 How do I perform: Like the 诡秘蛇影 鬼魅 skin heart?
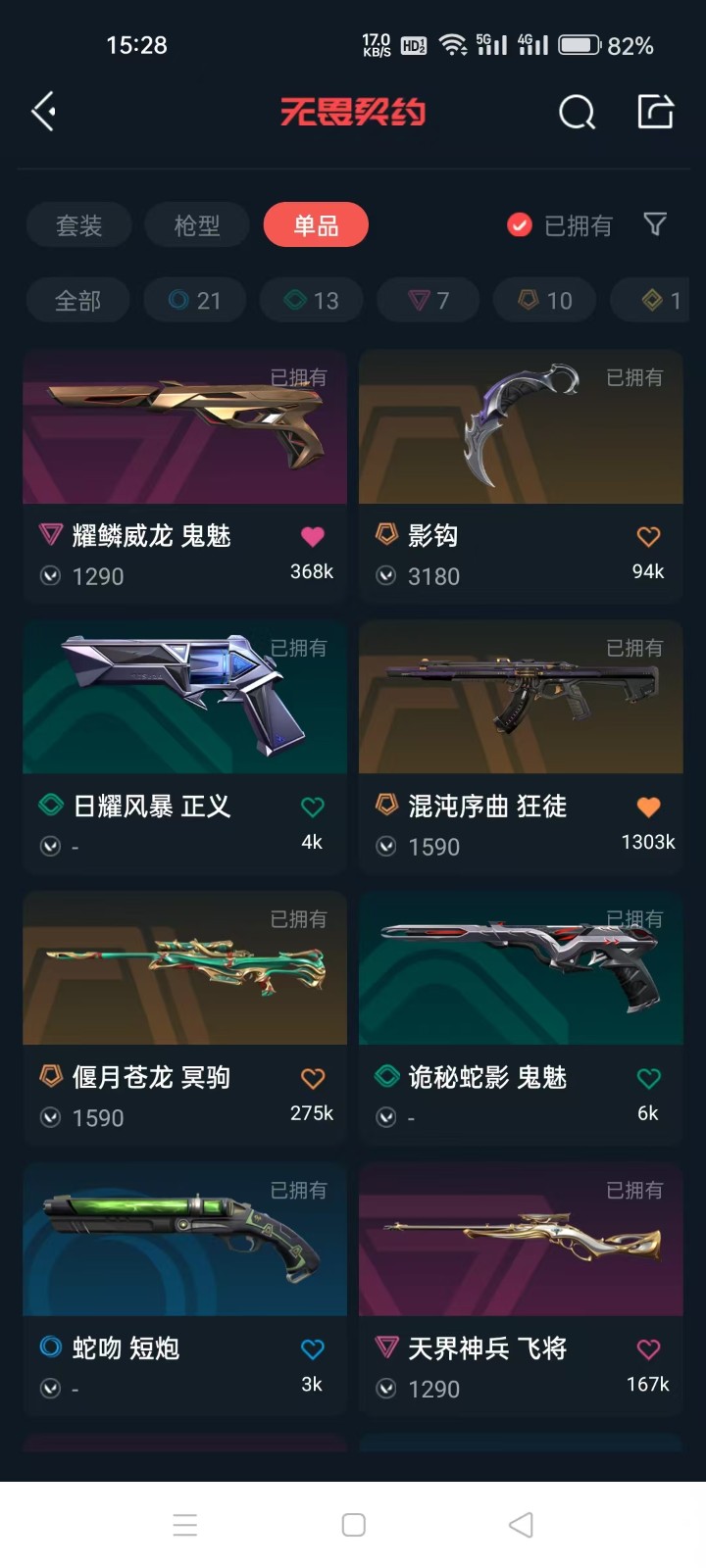point(648,1078)
